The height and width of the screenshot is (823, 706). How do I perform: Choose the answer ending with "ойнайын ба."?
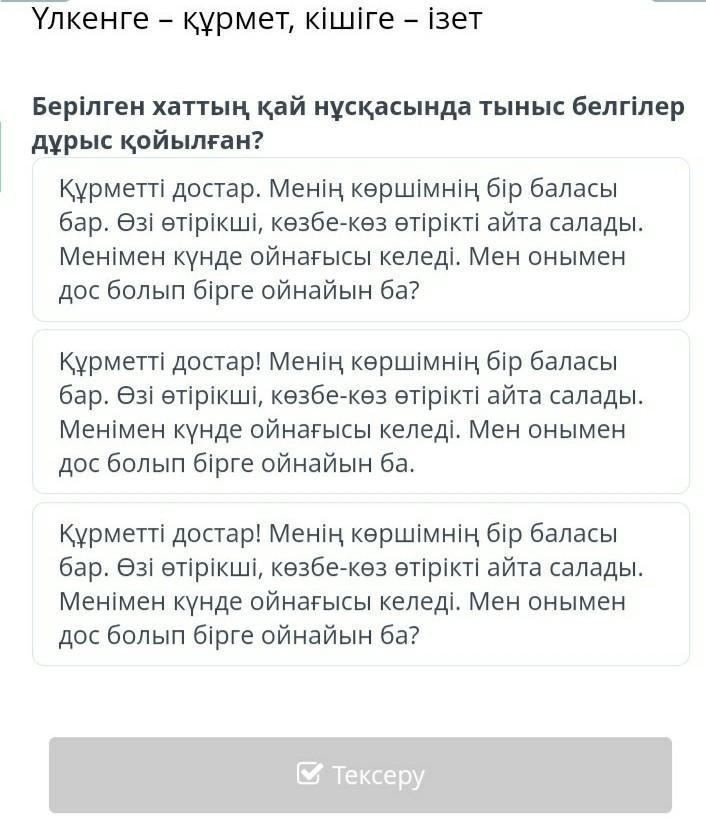click(361, 412)
